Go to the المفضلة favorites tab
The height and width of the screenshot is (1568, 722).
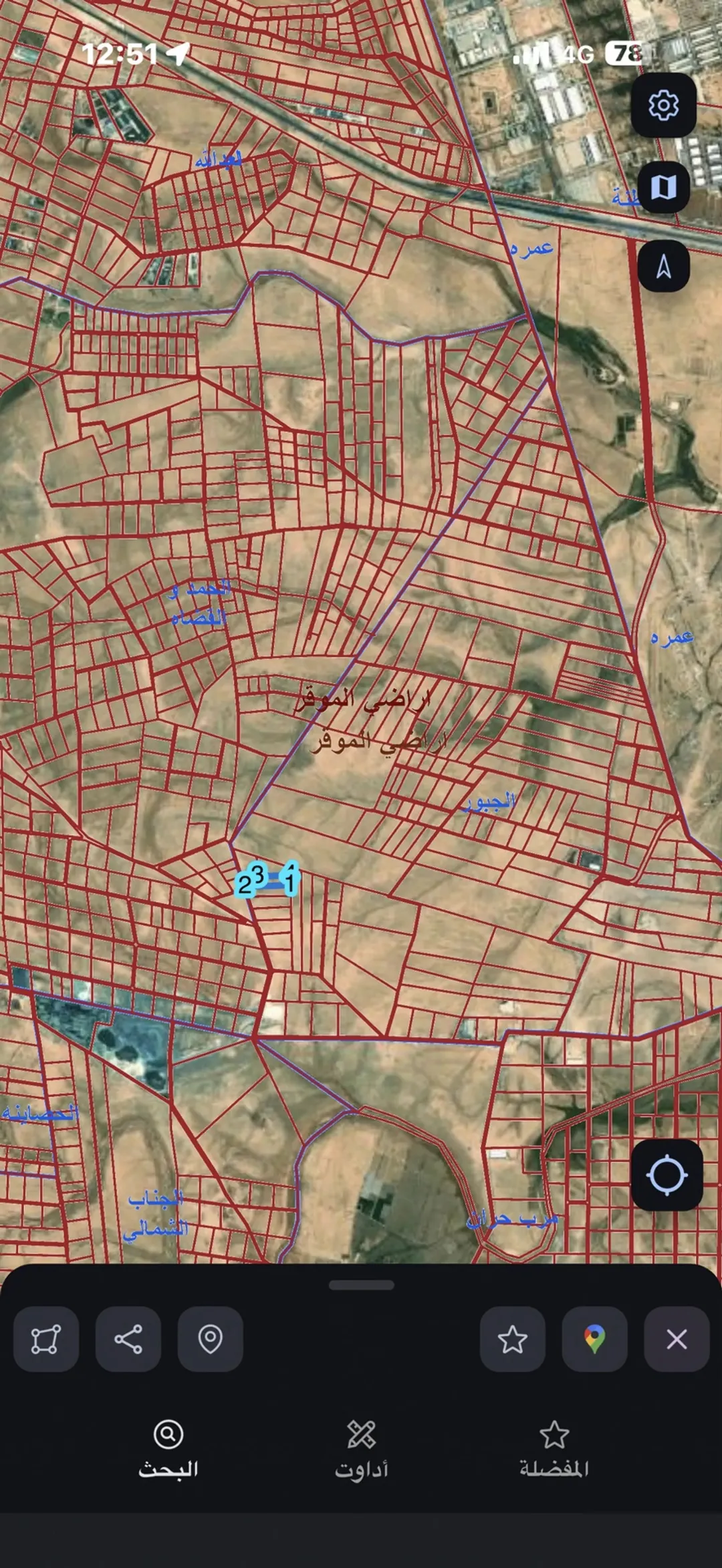click(x=554, y=1448)
